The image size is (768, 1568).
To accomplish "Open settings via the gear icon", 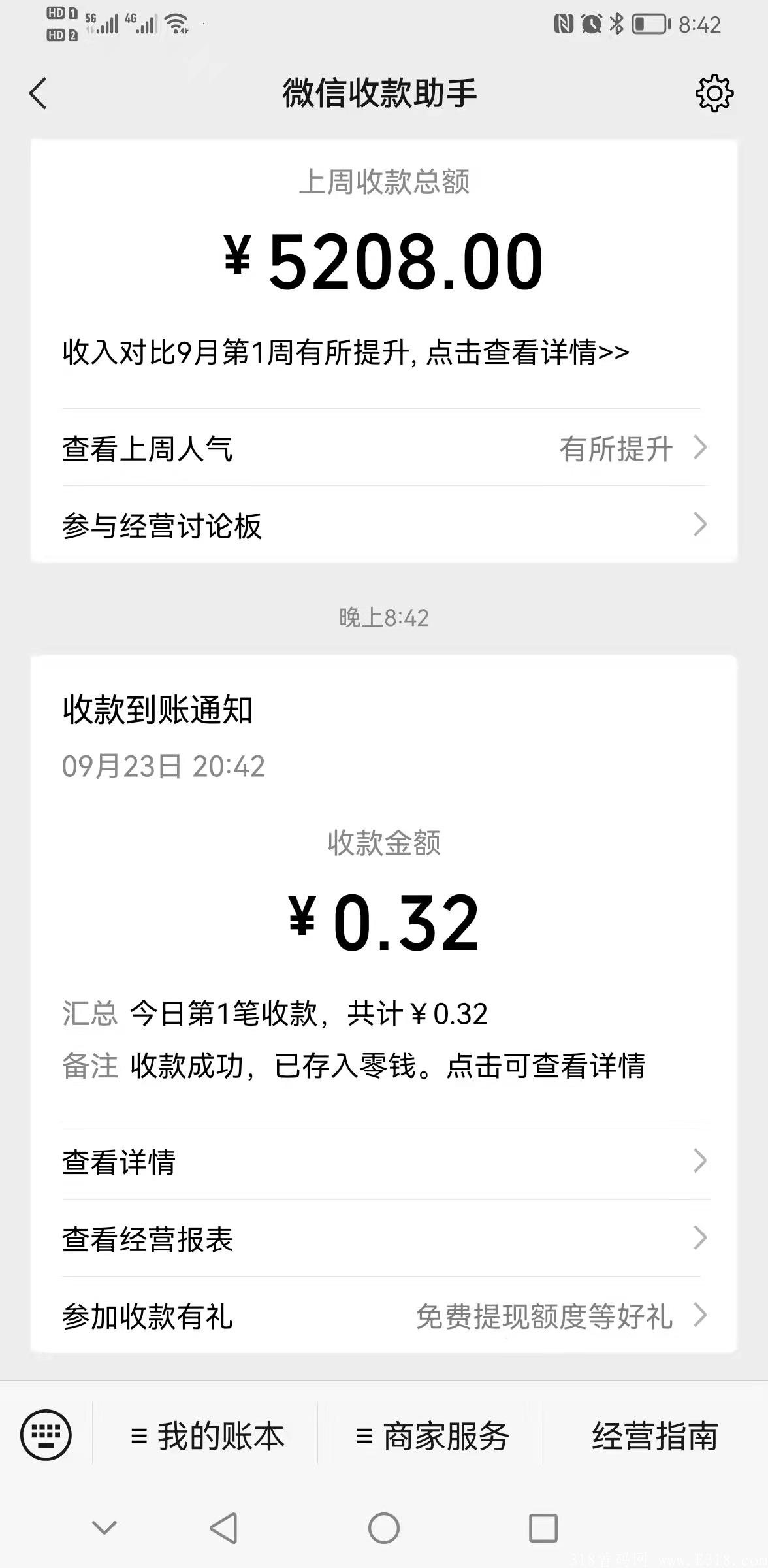I will (713, 93).
